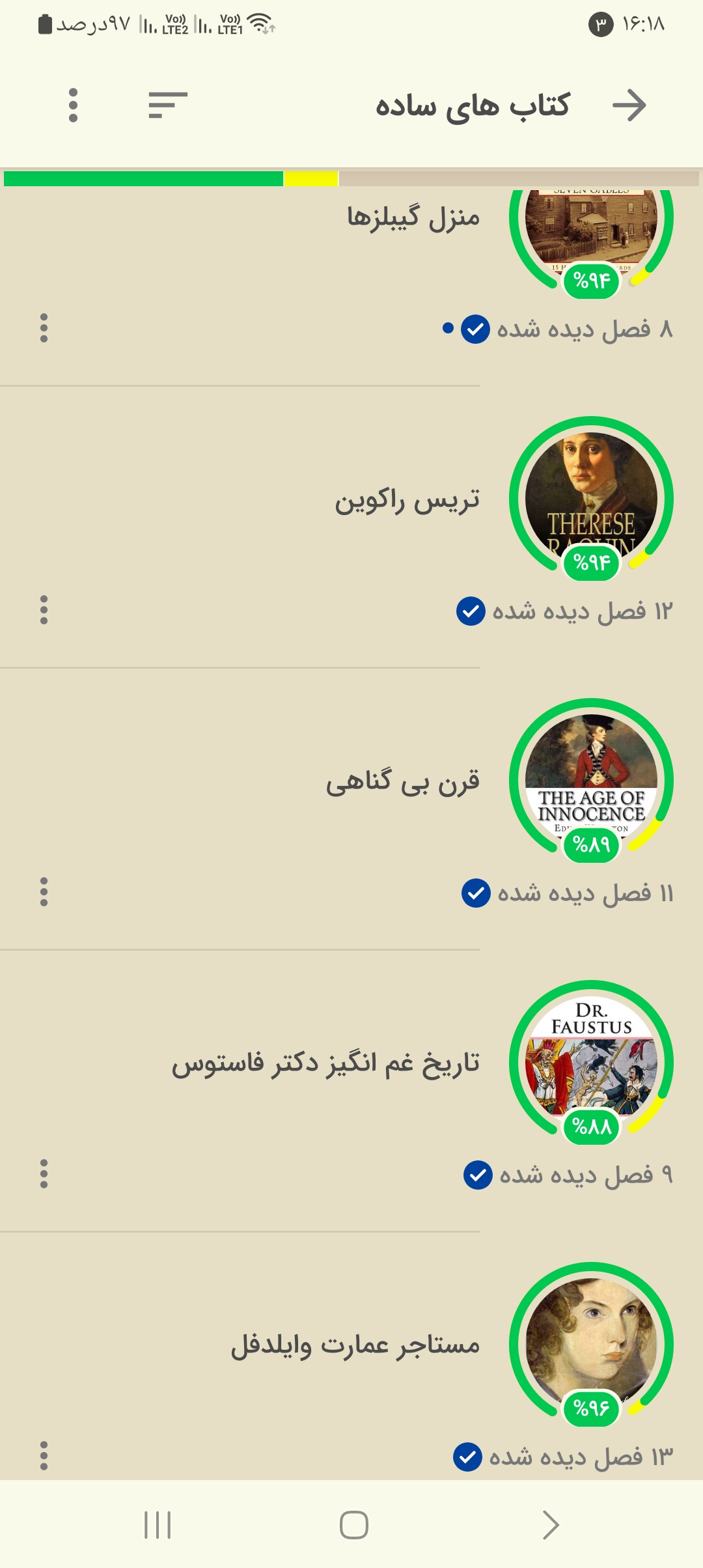
Task: Open more options for مستاجر عمارت وایلدفل
Action: tap(44, 1456)
